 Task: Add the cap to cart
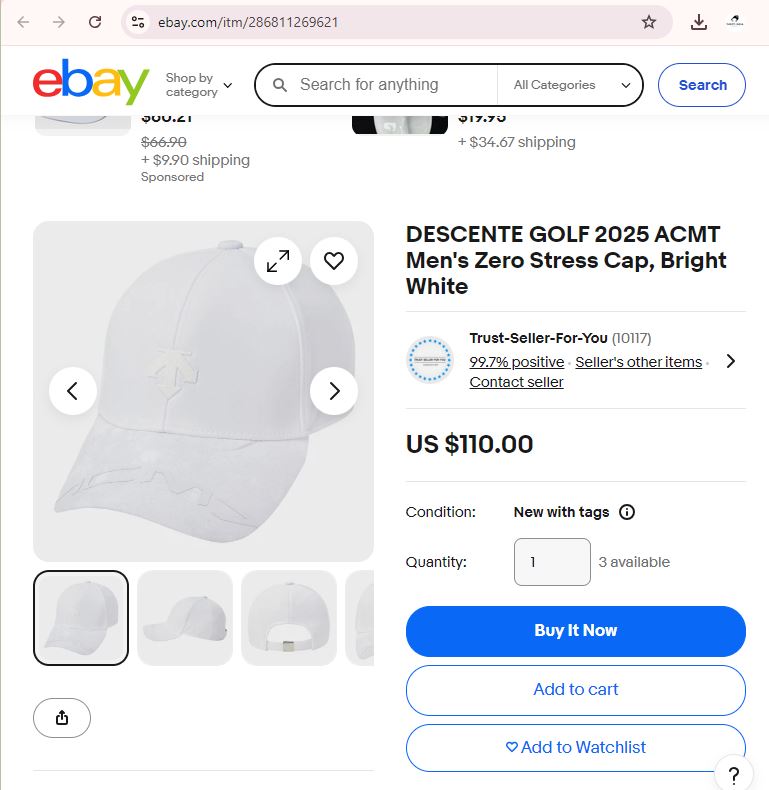(575, 690)
